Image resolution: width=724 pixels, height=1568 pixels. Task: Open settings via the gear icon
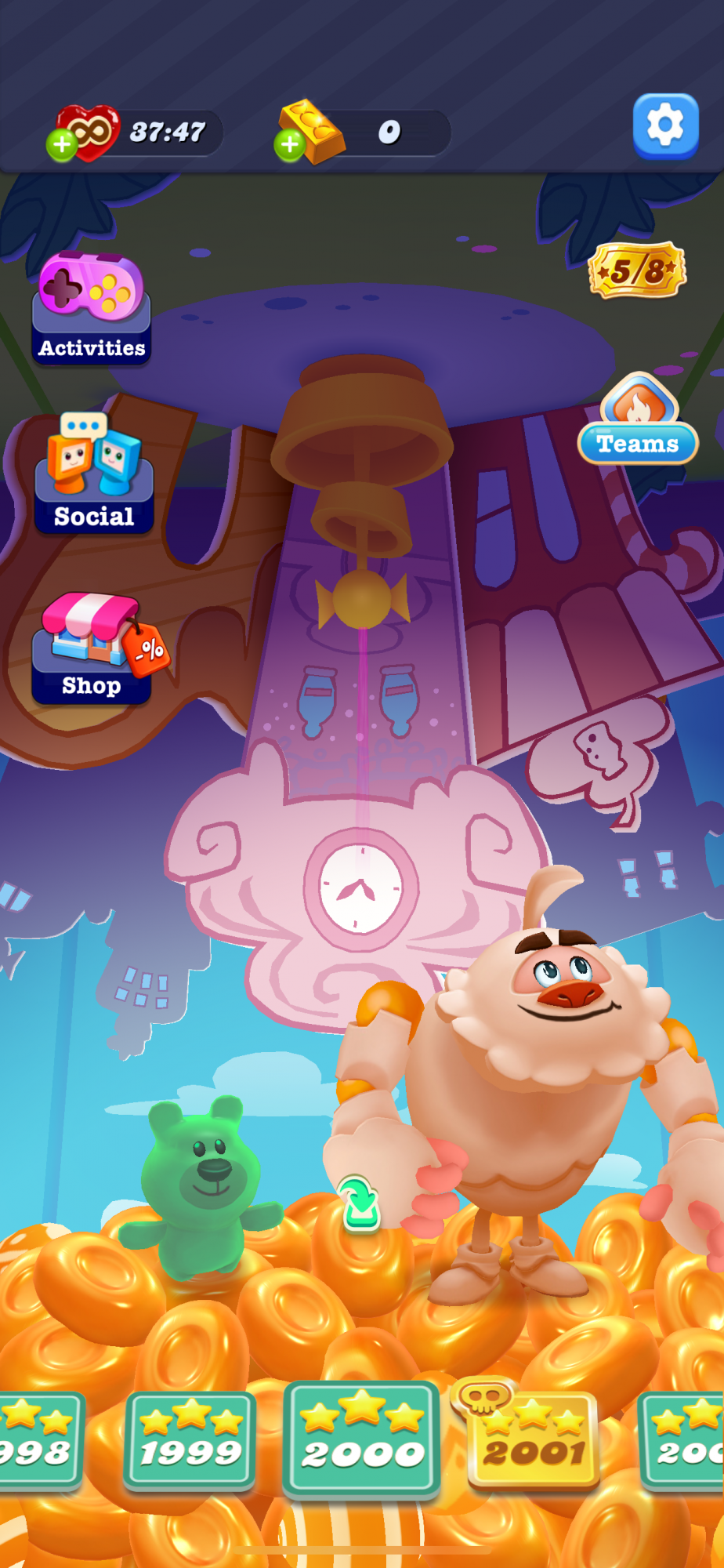tap(665, 125)
